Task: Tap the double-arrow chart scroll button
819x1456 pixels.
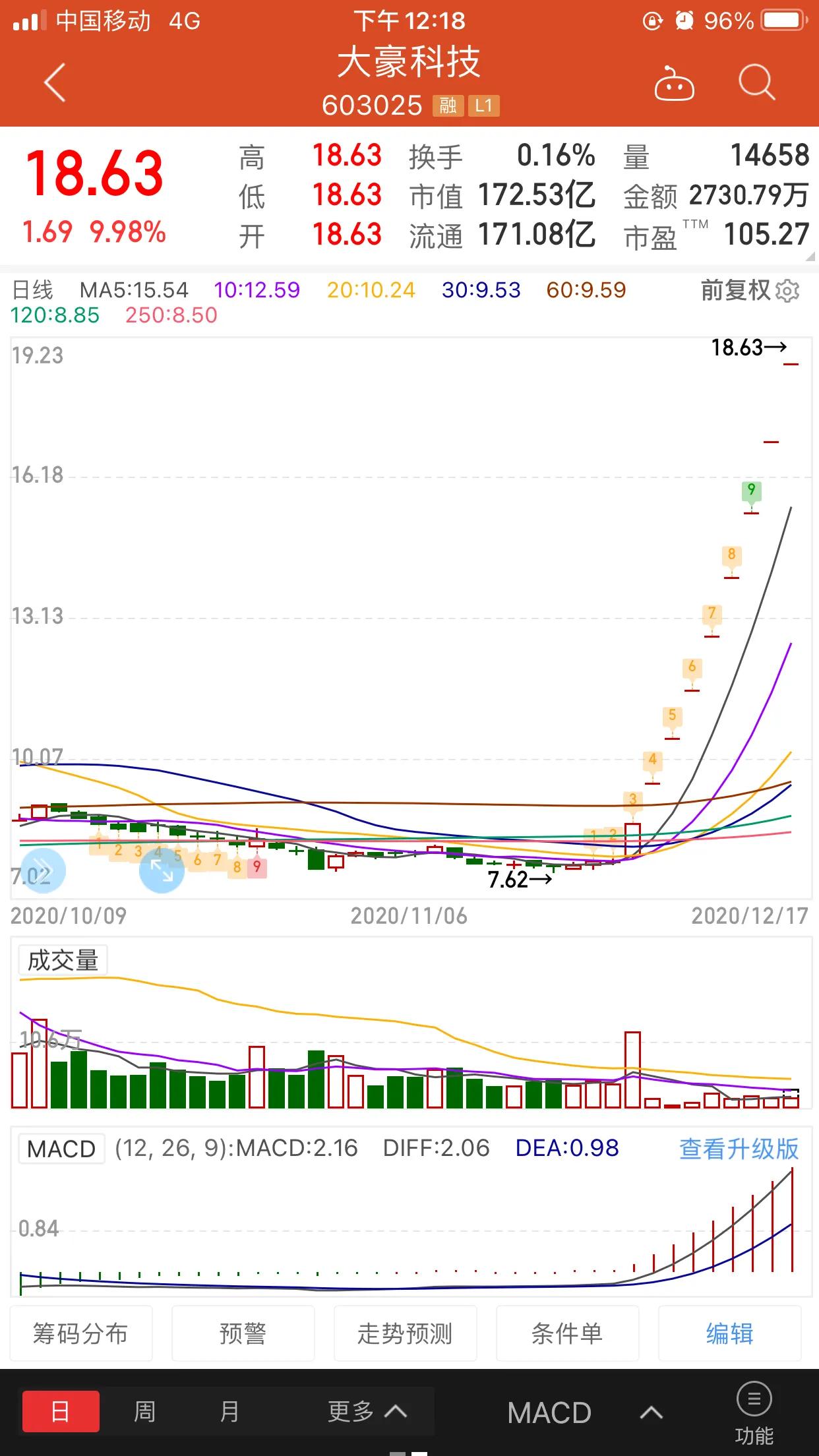Action: [43, 870]
